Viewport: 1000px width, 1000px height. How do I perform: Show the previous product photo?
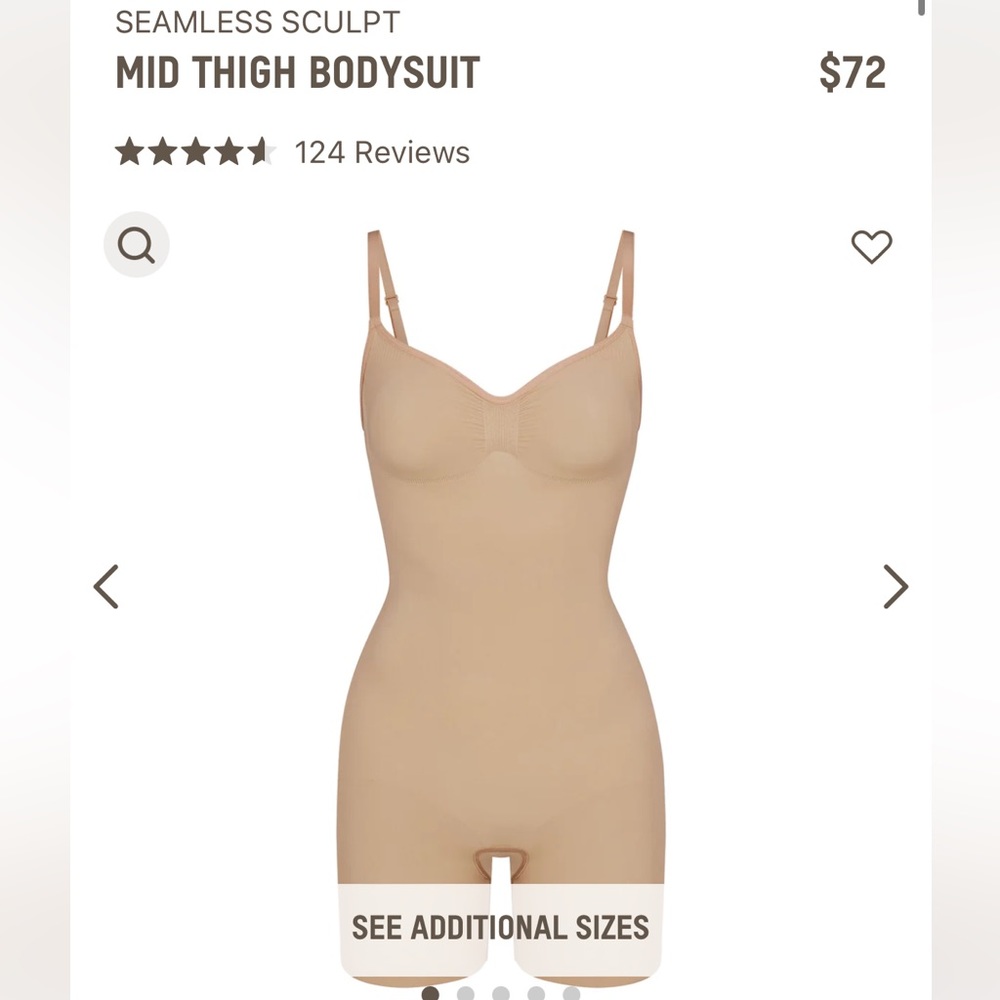coord(106,587)
